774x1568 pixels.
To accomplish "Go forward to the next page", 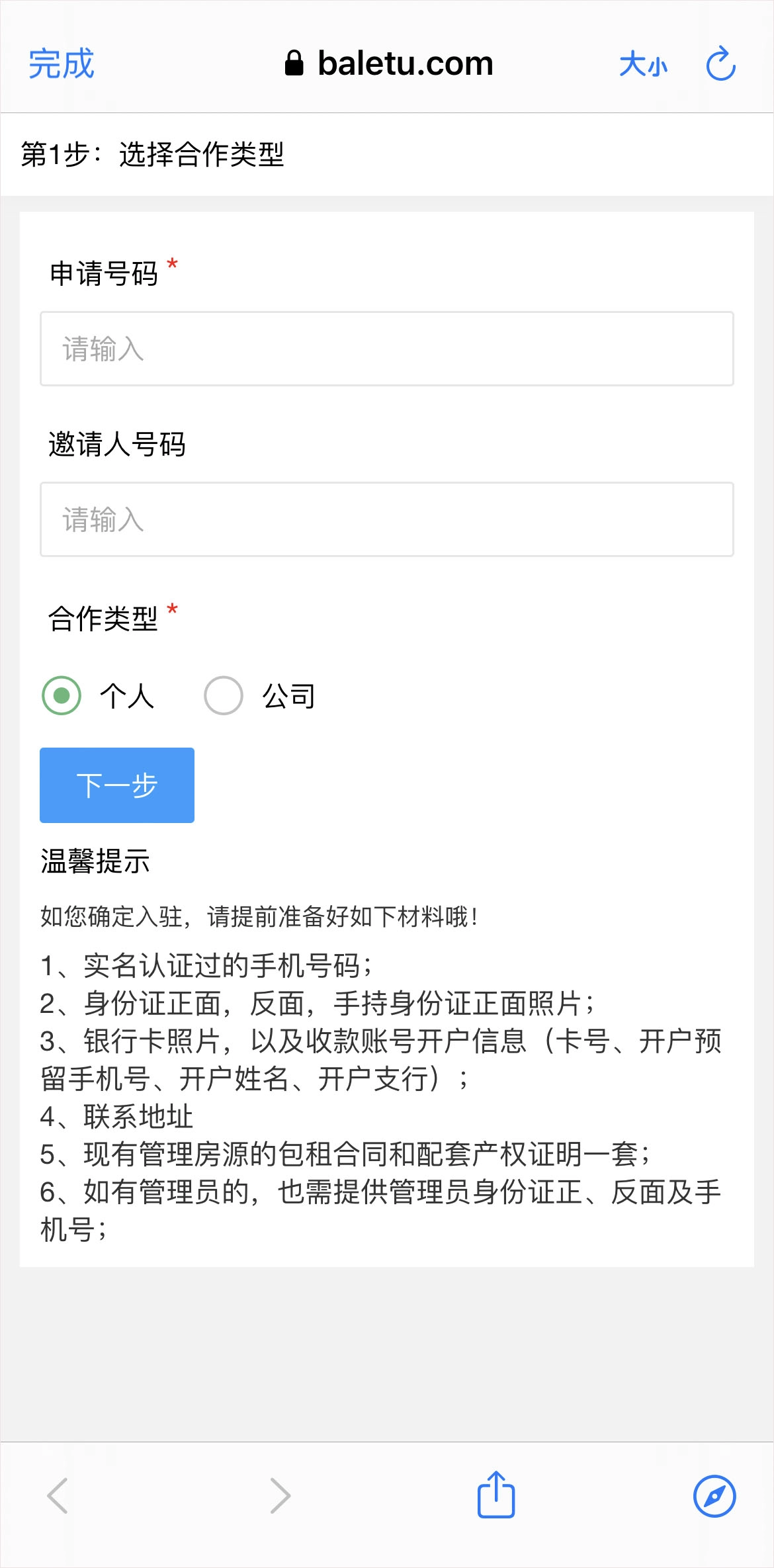I will [280, 1495].
